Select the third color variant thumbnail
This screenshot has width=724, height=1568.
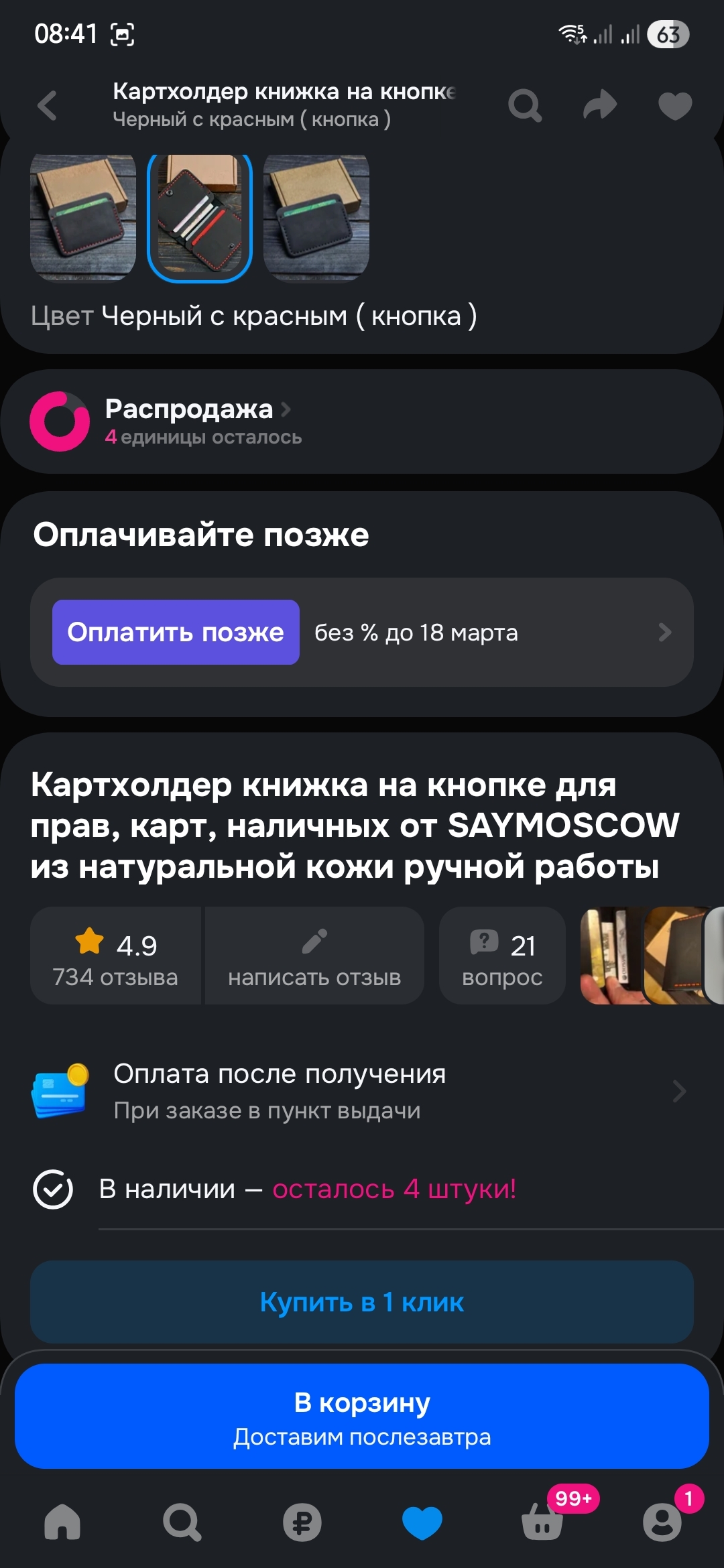[x=316, y=216]
